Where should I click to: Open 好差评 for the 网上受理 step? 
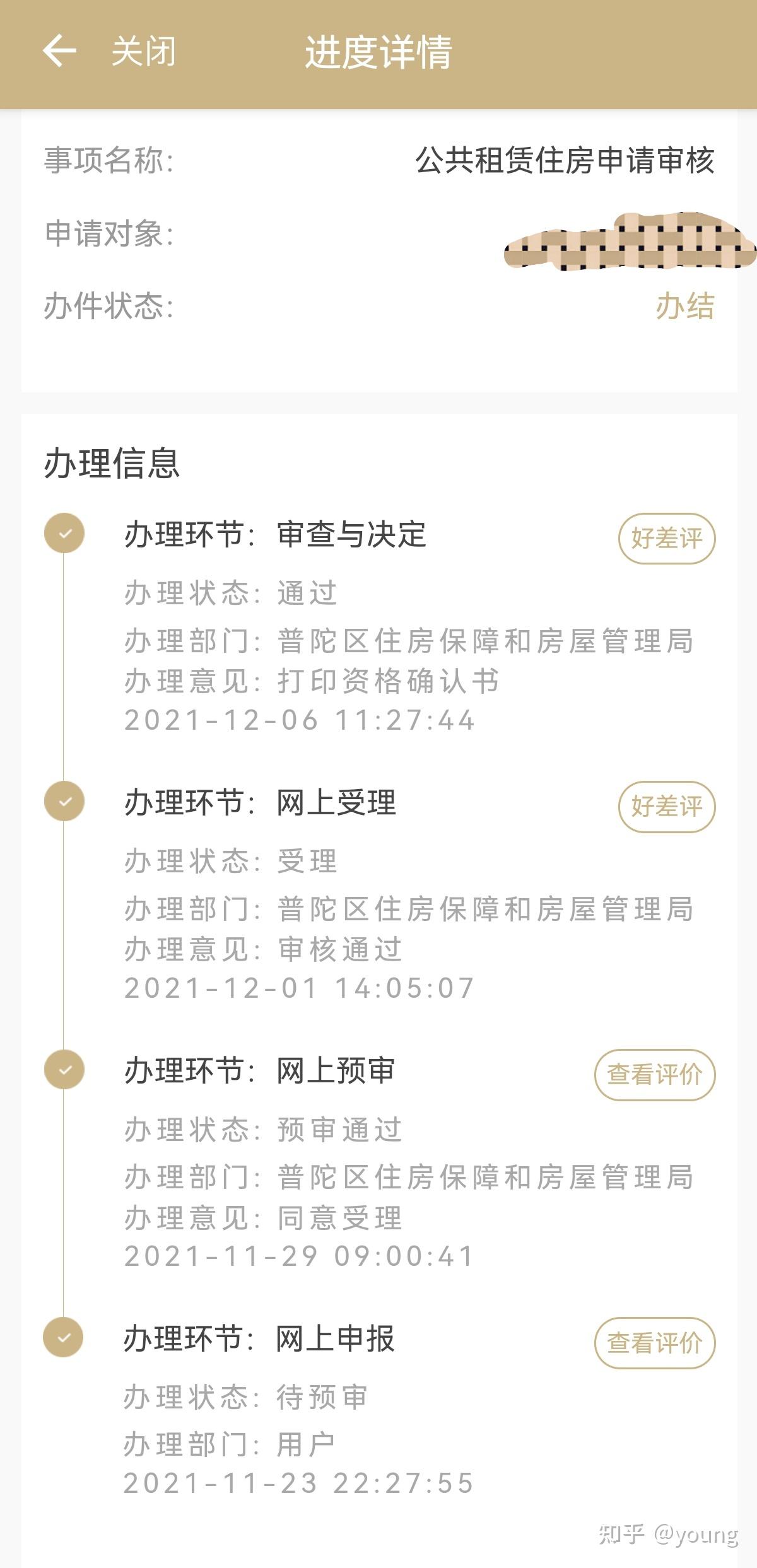click(667, 807)
